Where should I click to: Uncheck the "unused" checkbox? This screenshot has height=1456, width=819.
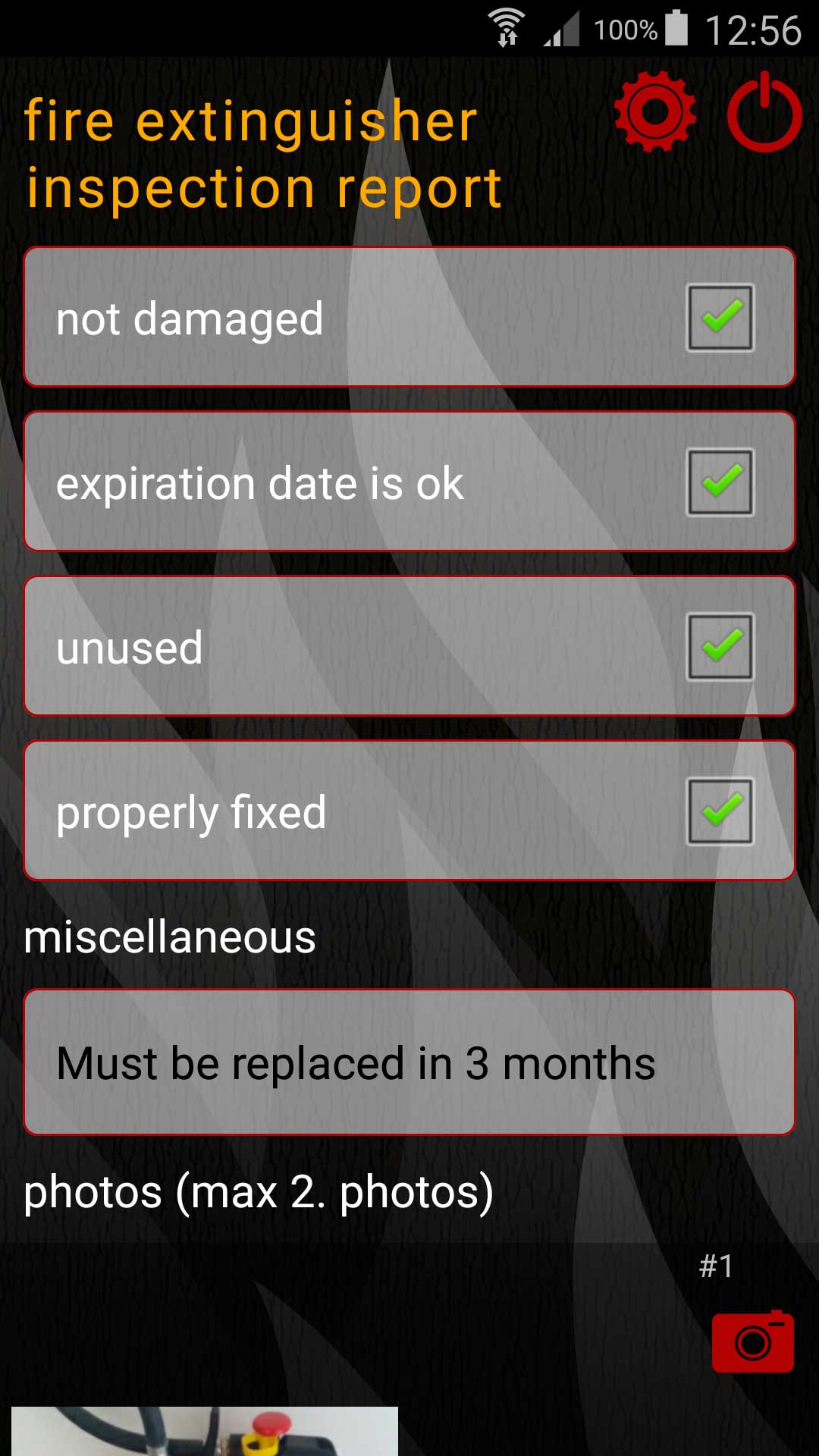[720, 647]
